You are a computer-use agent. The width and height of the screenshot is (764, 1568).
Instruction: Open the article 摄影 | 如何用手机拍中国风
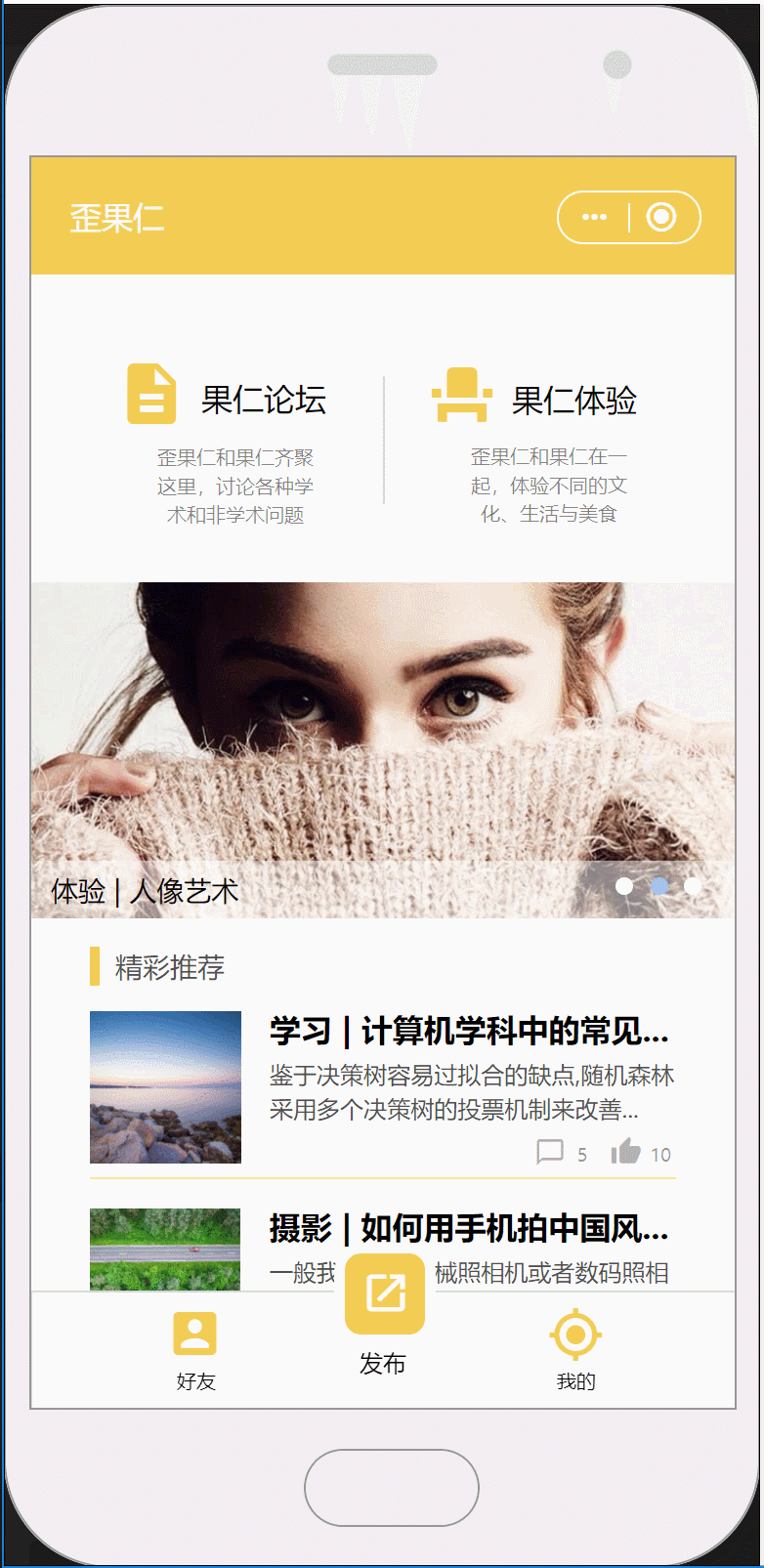click(469, 1229)
